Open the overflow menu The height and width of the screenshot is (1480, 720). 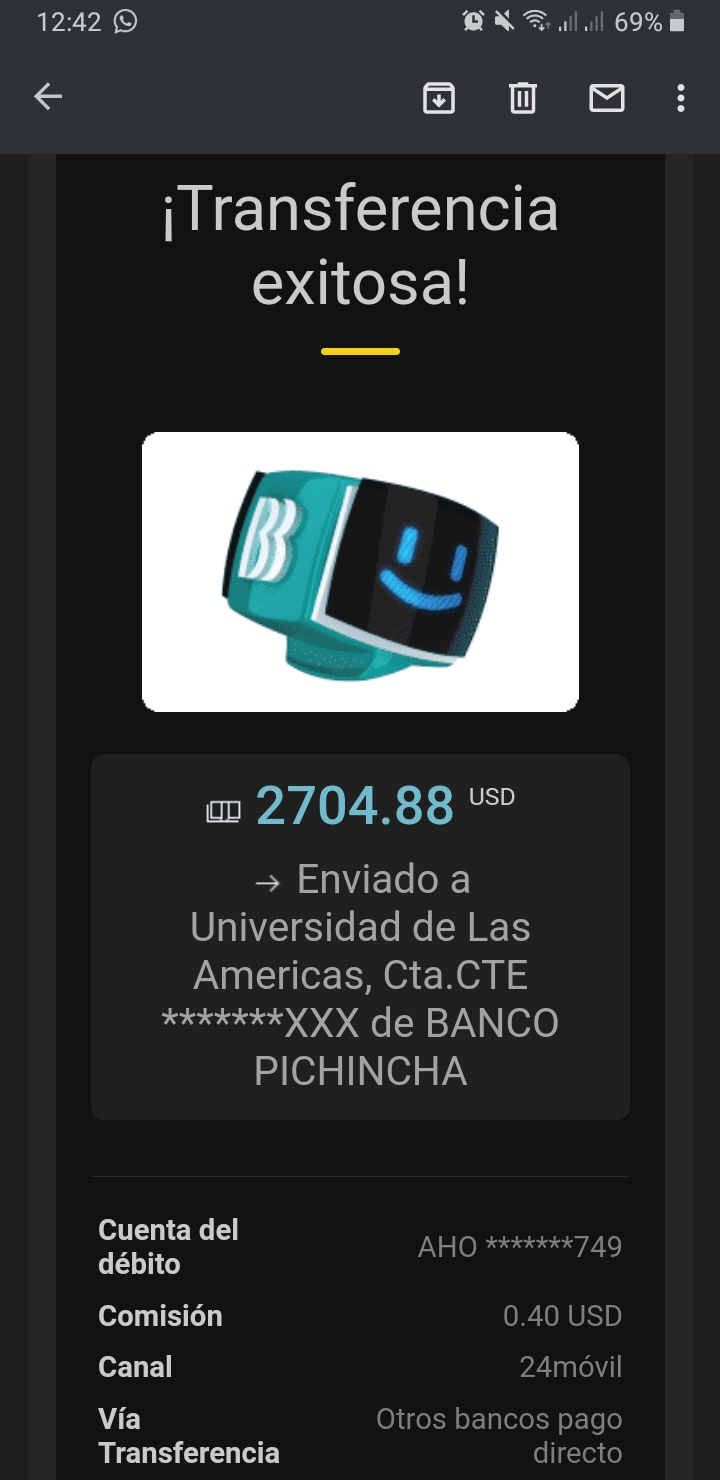(x=680, y=98)
